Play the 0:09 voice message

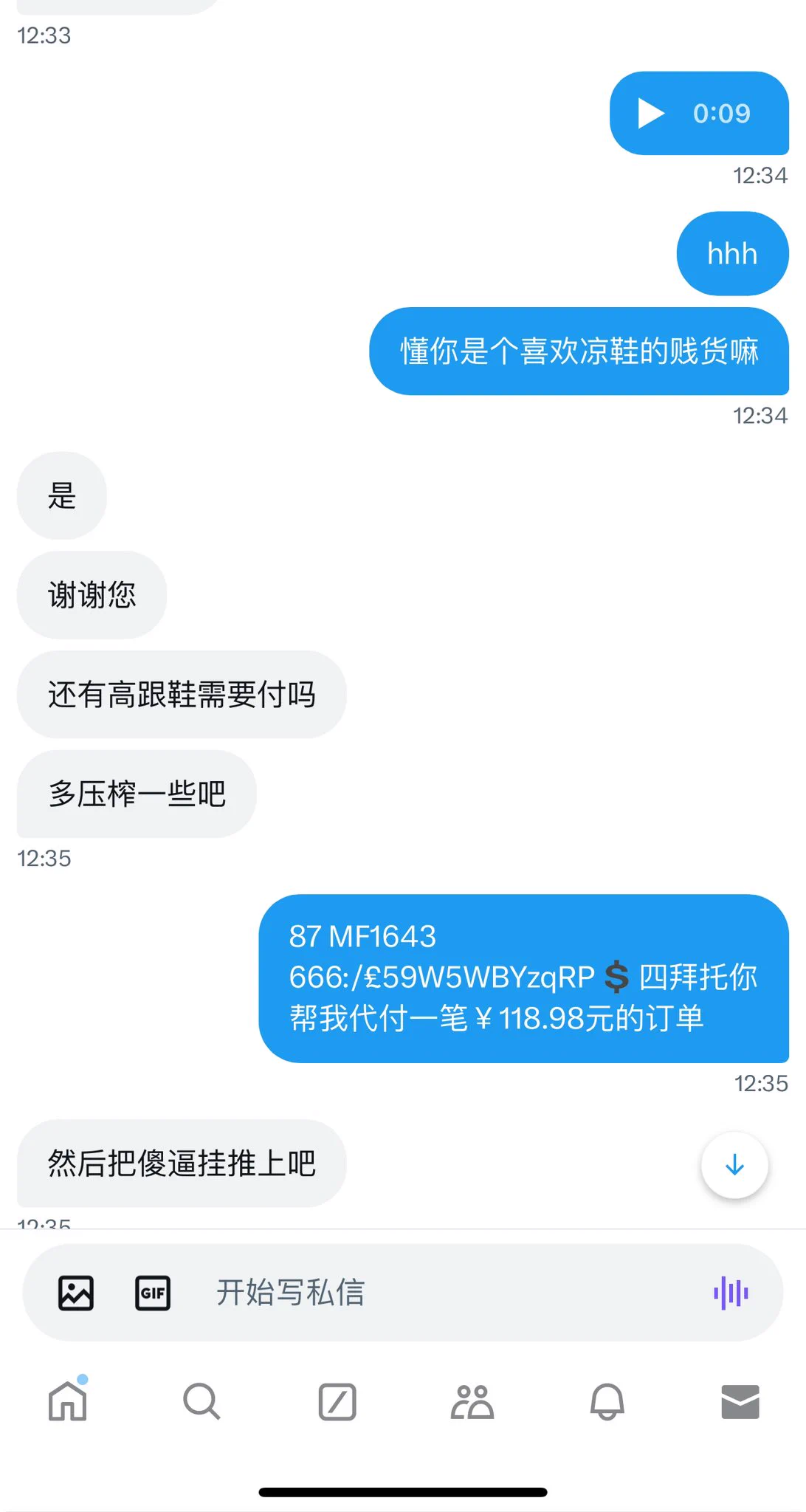(x=651, y=114)
